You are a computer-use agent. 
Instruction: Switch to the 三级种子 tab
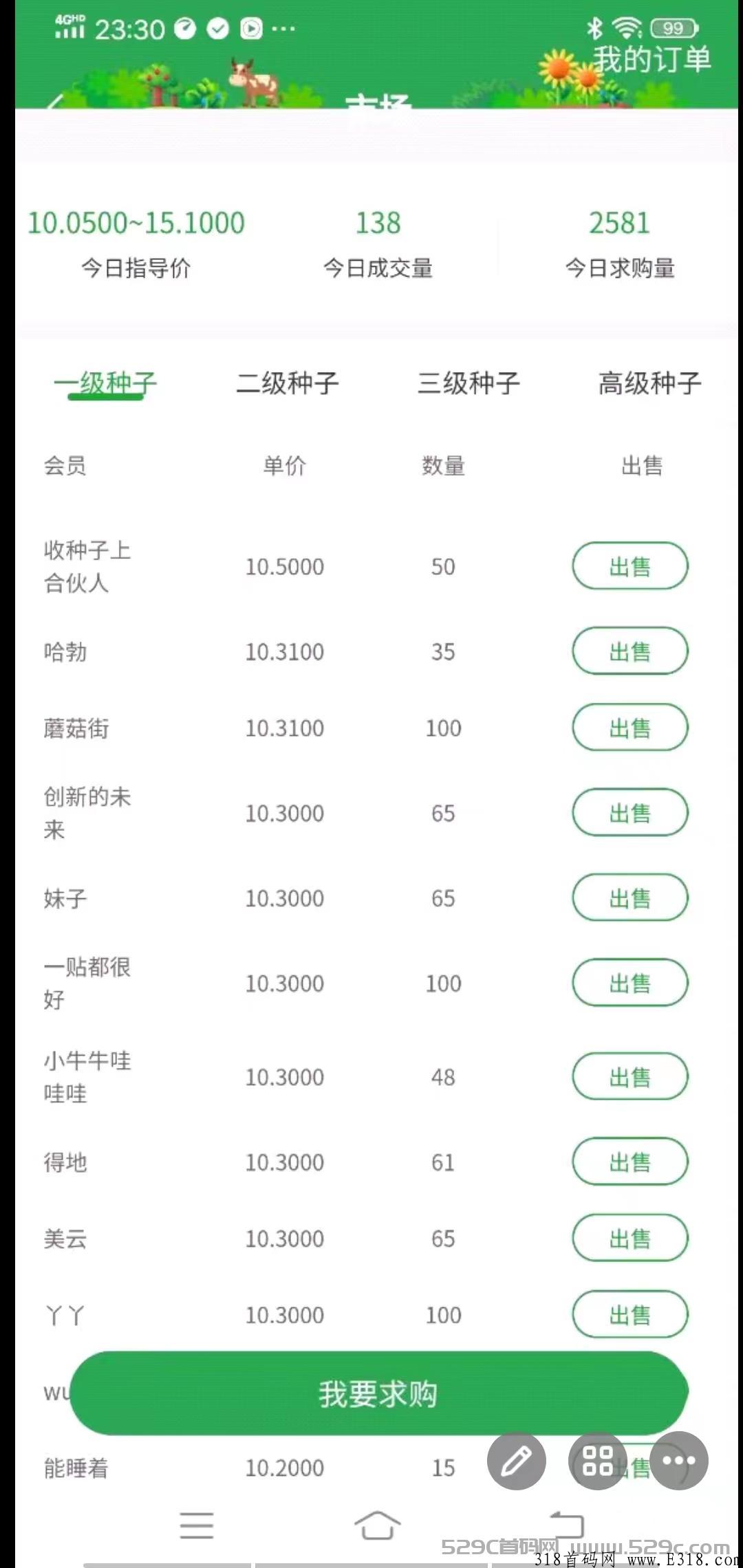tap(469, 383)
